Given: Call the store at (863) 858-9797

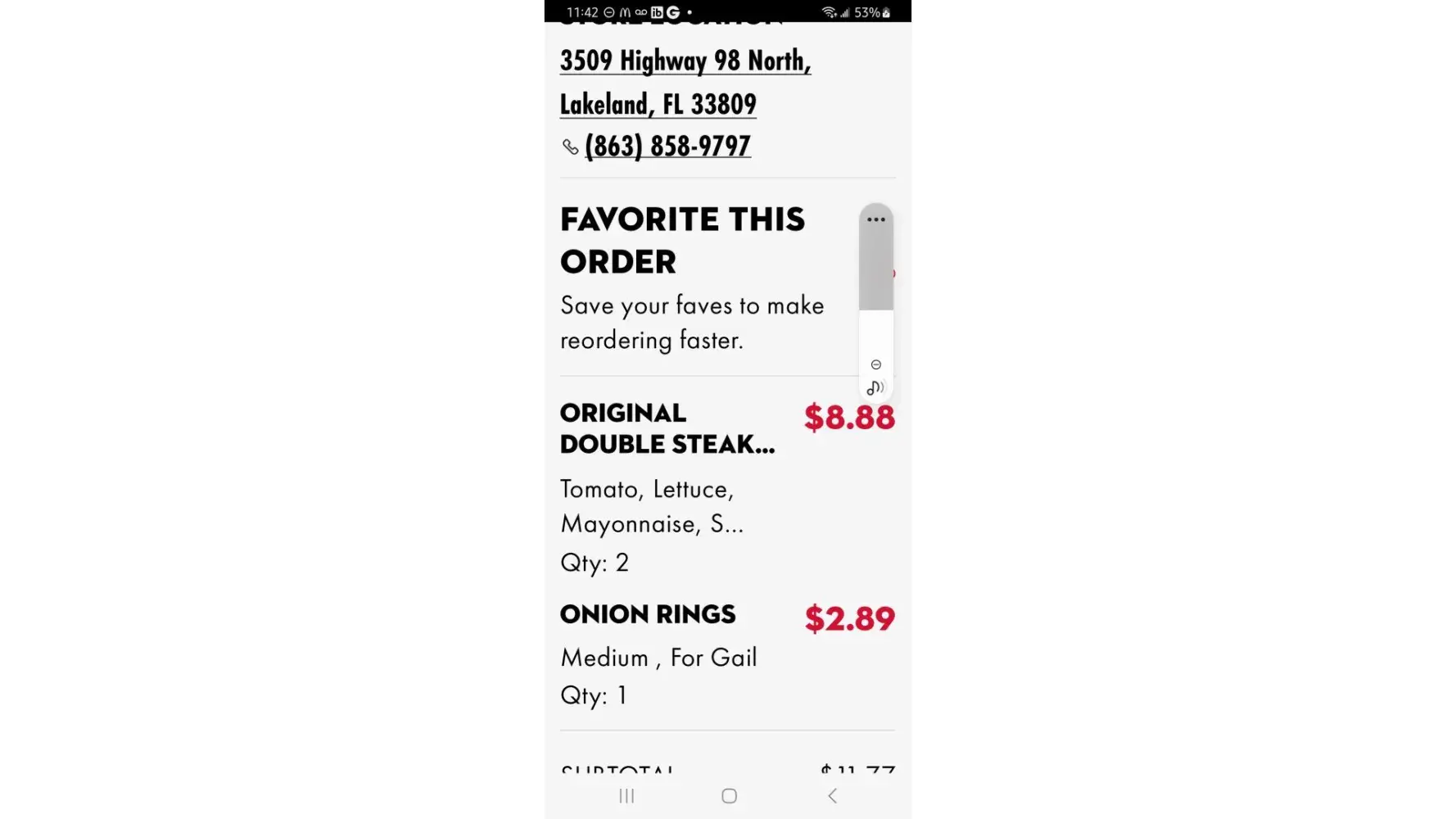Looking at the screenshot, I should 667,147.
